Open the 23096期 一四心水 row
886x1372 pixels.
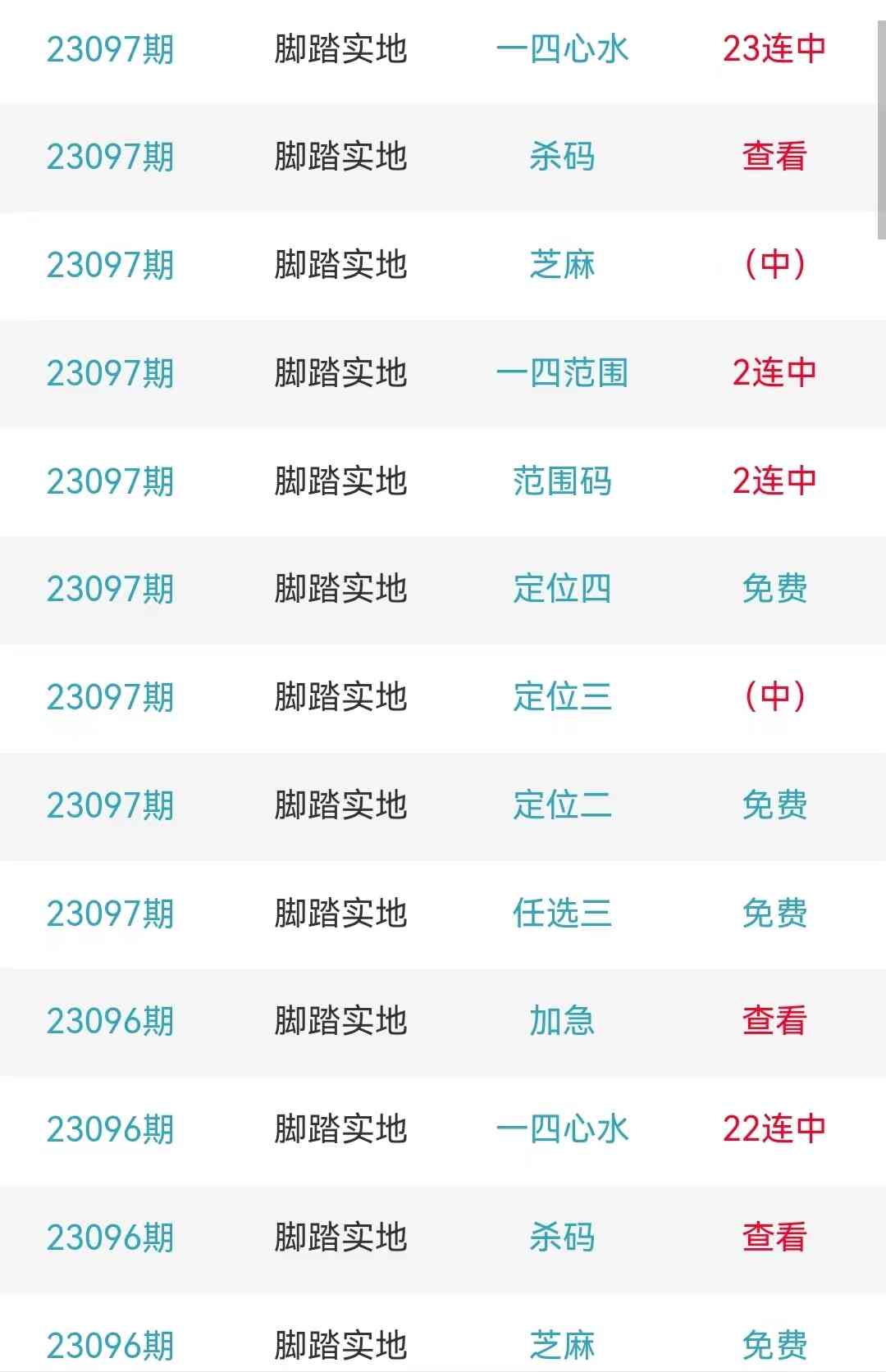pyautogui.click(x=562, y=1129)
